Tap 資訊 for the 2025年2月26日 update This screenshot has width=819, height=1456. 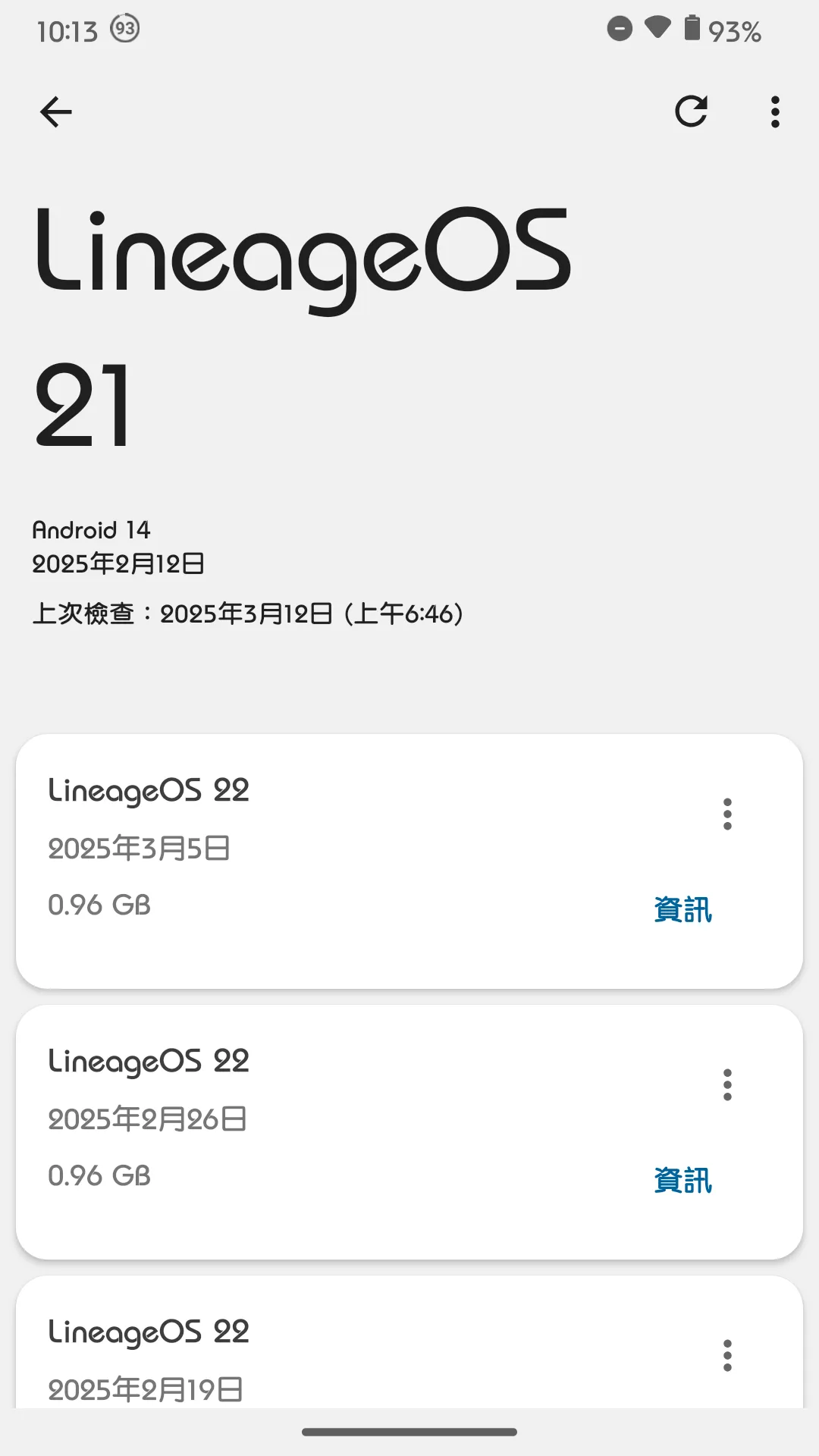[682, 1180]
